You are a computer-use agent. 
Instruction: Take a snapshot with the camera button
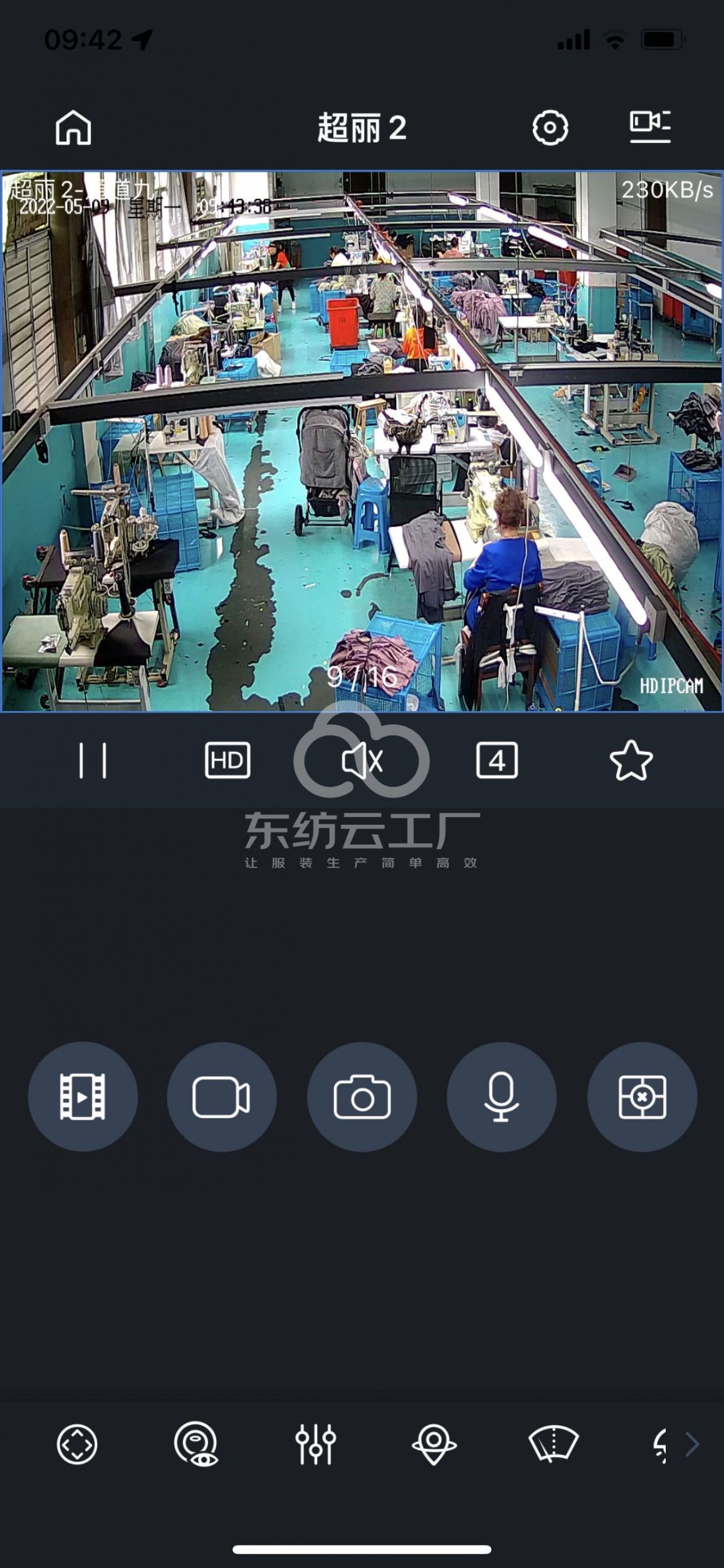tap(362, 1097)
